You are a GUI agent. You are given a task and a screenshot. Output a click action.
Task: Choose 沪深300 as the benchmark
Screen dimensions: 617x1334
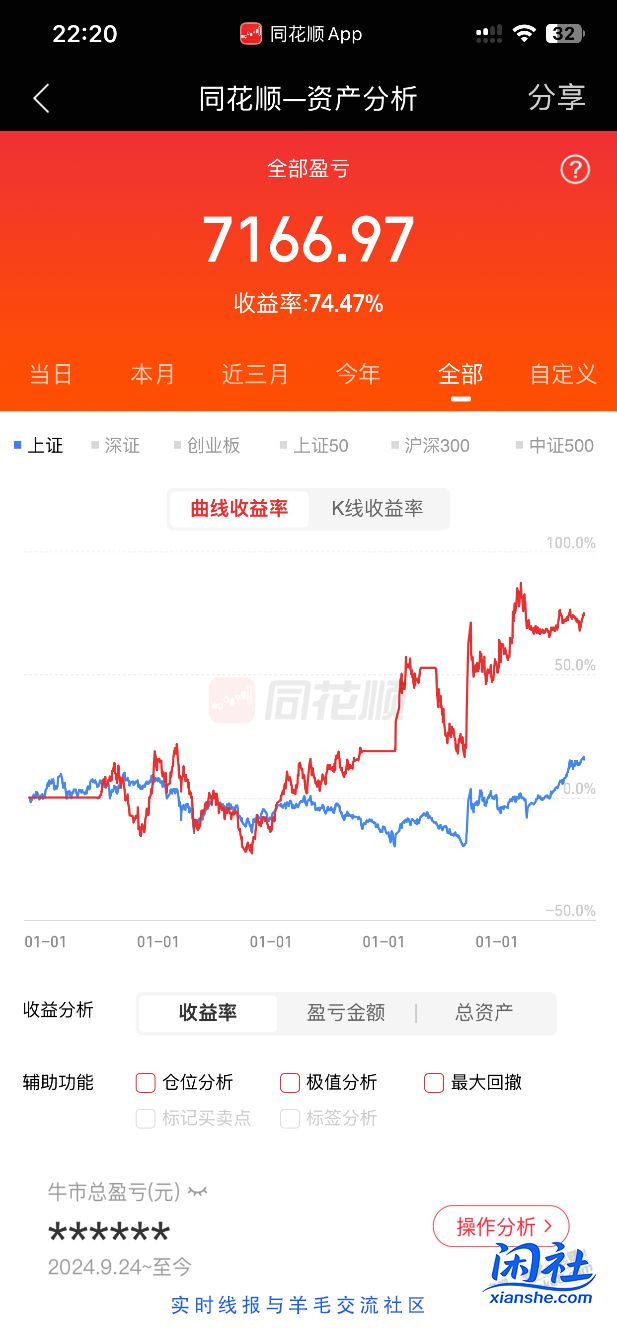pos(430,445)
